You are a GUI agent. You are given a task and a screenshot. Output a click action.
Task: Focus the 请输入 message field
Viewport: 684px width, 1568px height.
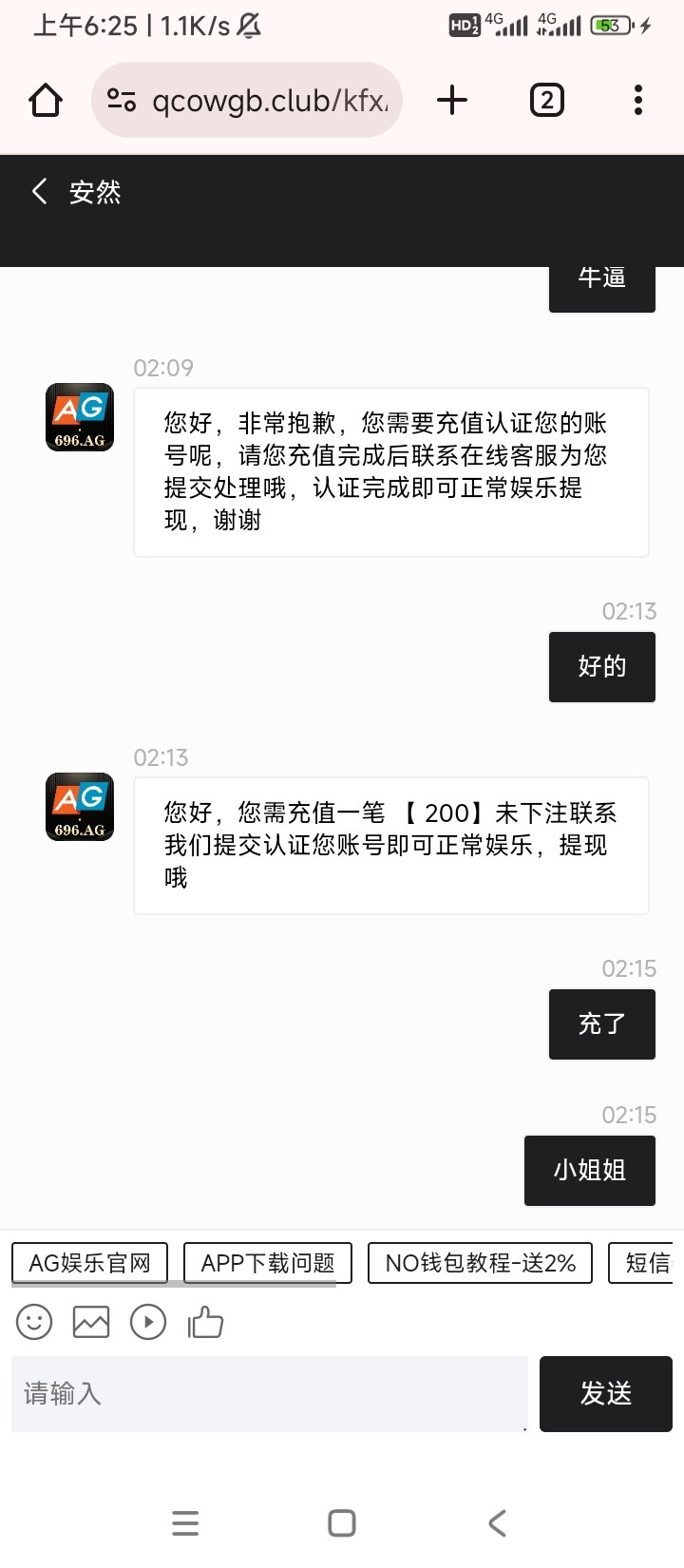point(269,1394)
